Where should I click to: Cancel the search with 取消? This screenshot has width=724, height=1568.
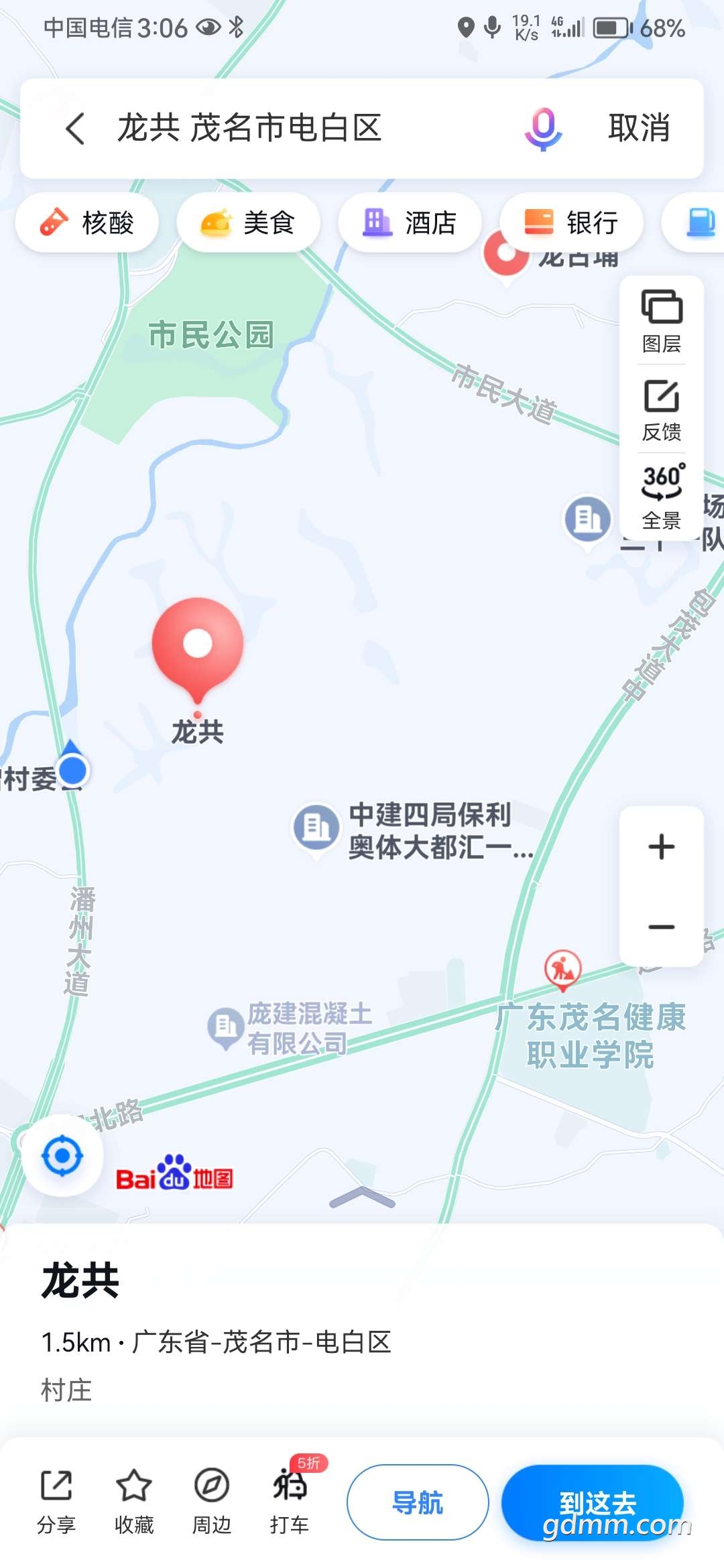point(639,128)
